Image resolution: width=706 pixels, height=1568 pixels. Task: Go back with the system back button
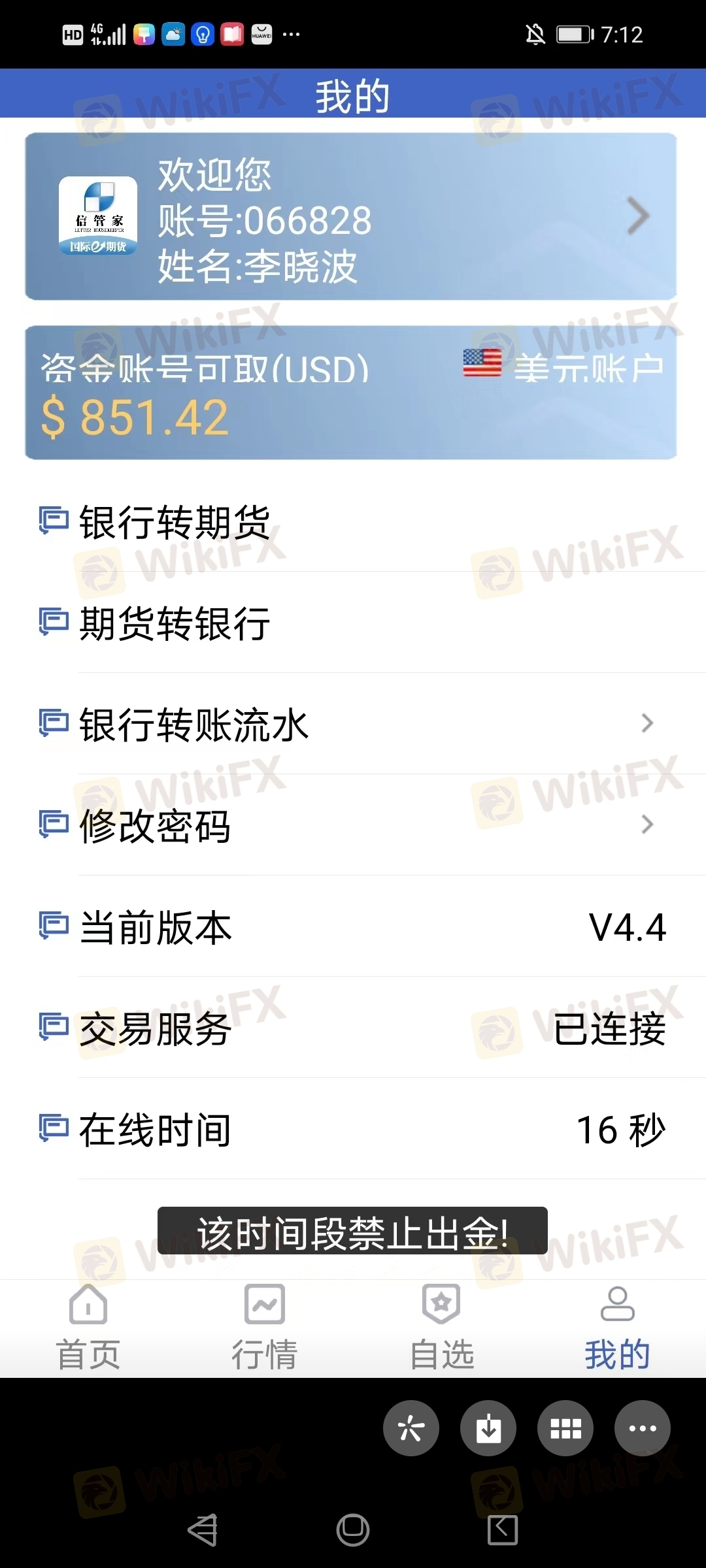click(x=203, y=1529)
